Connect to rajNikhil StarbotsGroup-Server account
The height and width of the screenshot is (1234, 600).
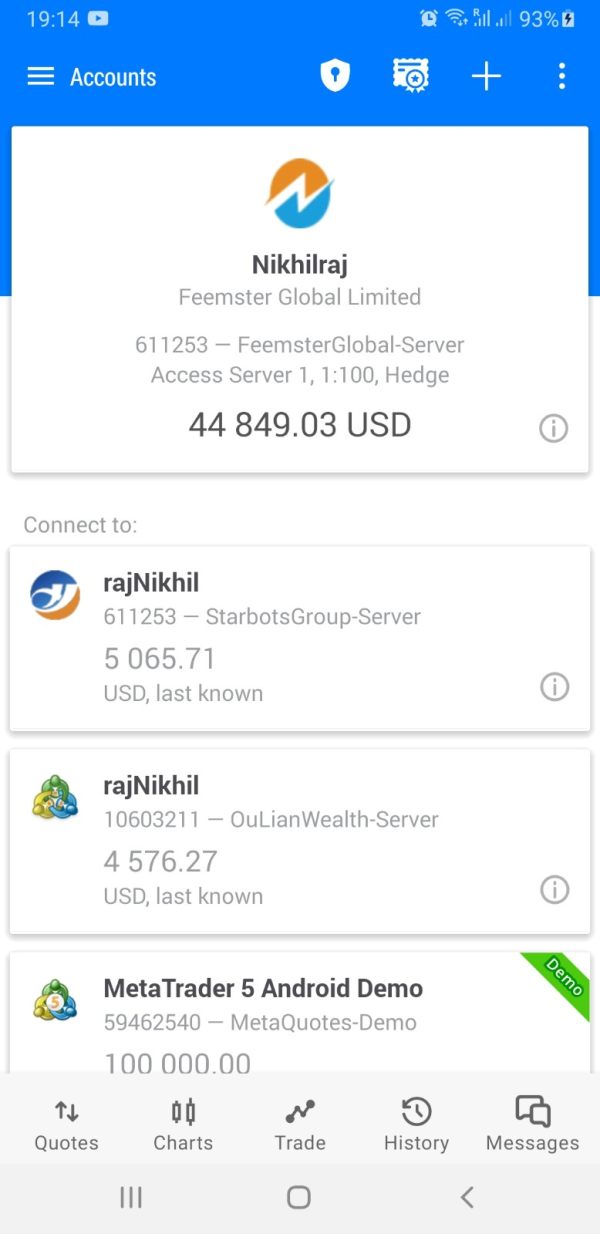pos(300,639)
